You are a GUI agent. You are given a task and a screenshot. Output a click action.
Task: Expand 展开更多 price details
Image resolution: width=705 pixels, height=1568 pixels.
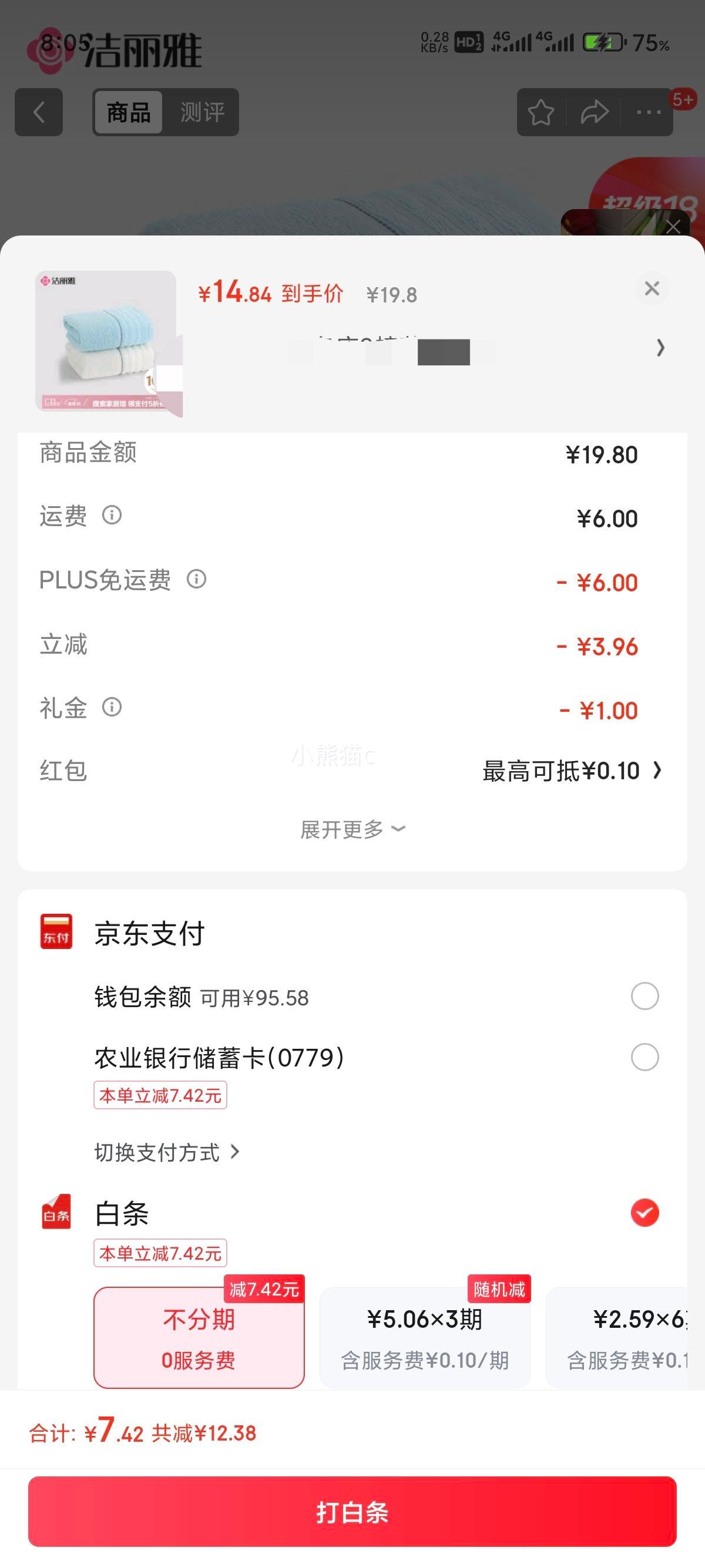pyautogui.click(x=352, y=829)
